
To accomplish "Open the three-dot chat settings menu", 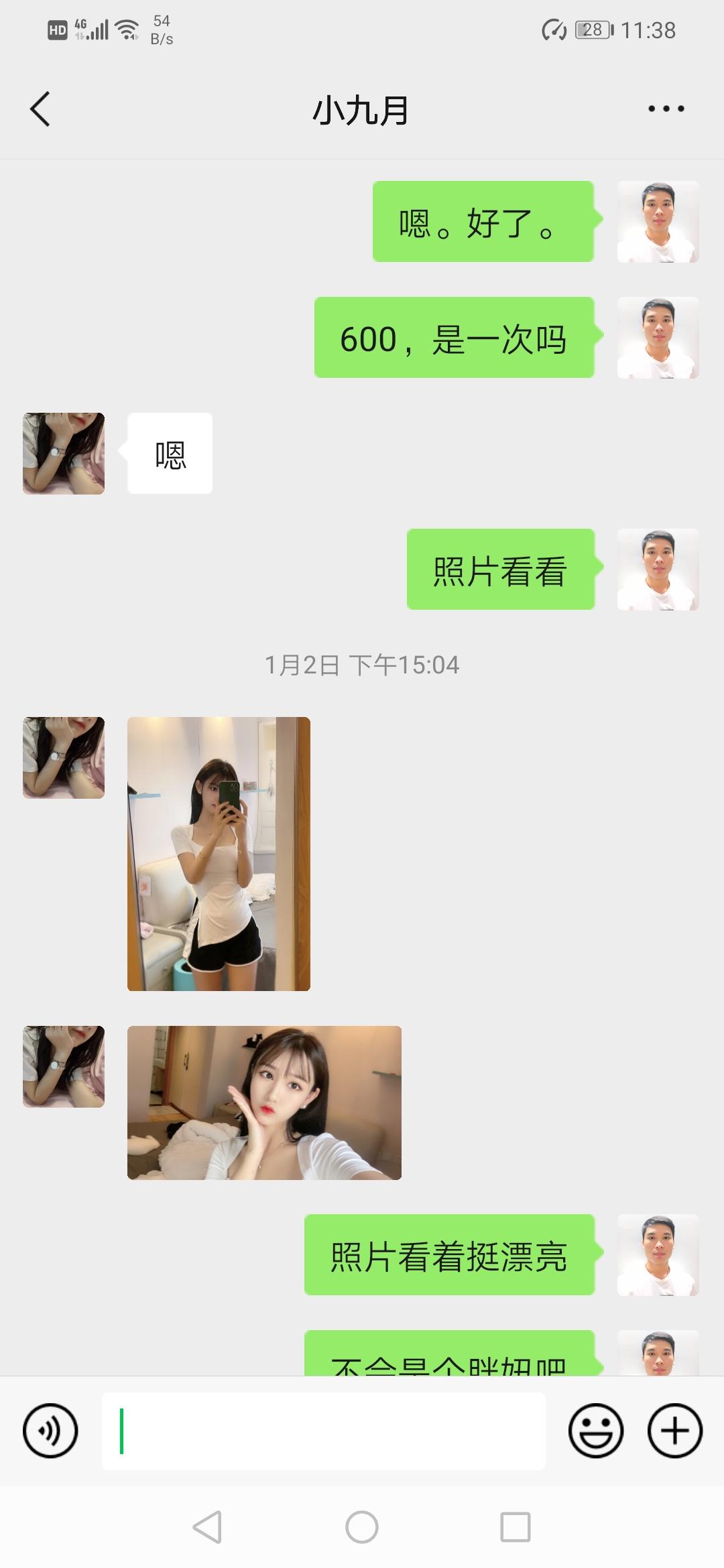I will pyautogui.click(x=666, y=109).
